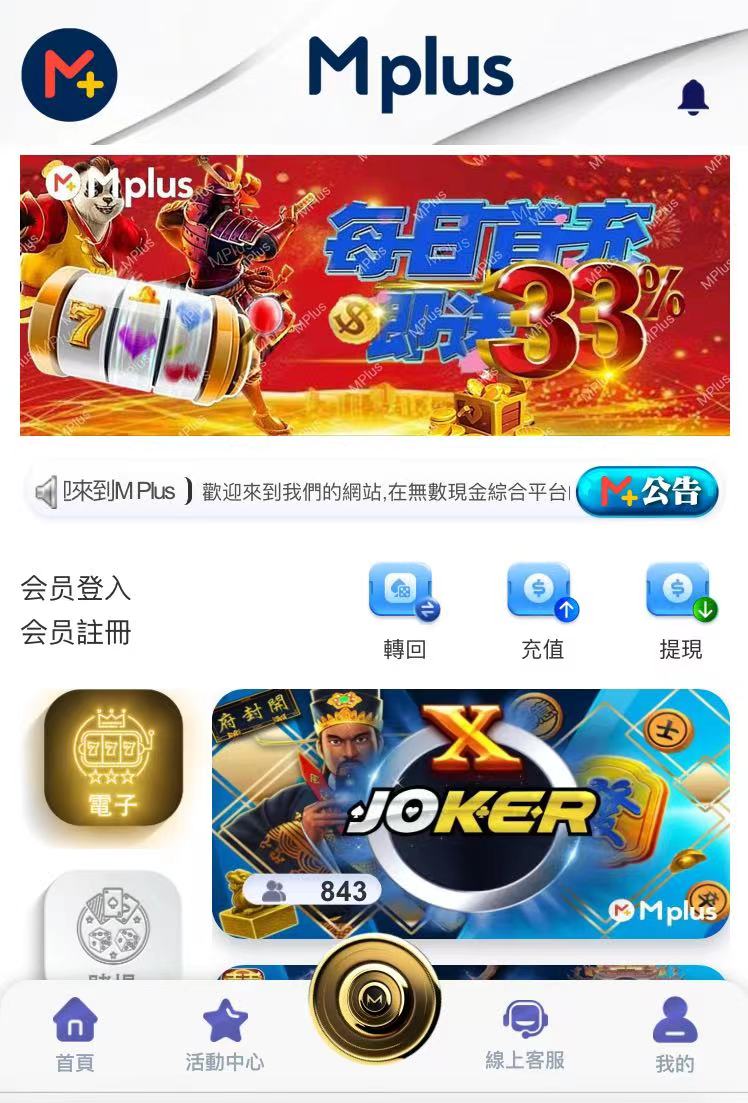Tap the round M+ logo icon
The width and height of the screenshot is (748, 1103).
point(69,75)
